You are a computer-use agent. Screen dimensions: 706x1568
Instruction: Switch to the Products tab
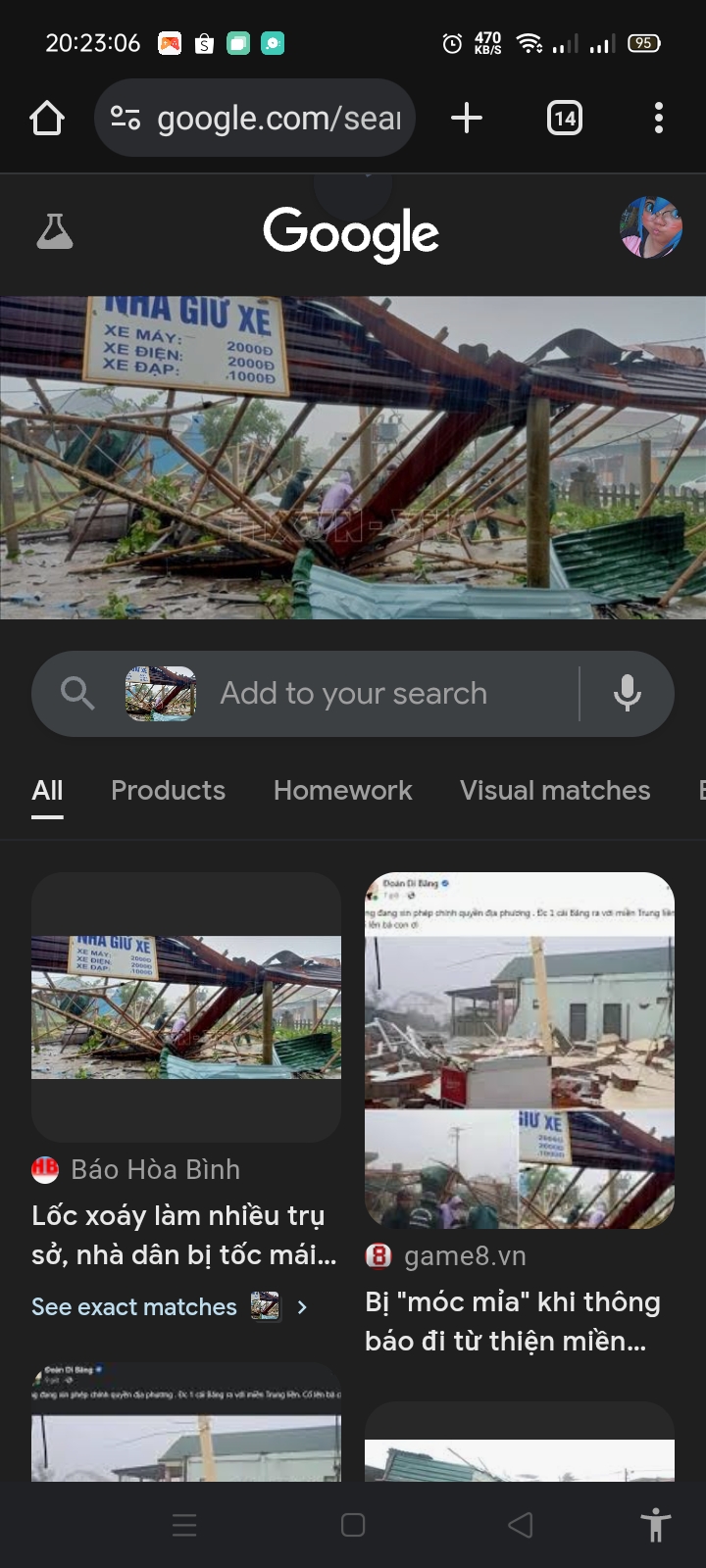tap(168, 791)
